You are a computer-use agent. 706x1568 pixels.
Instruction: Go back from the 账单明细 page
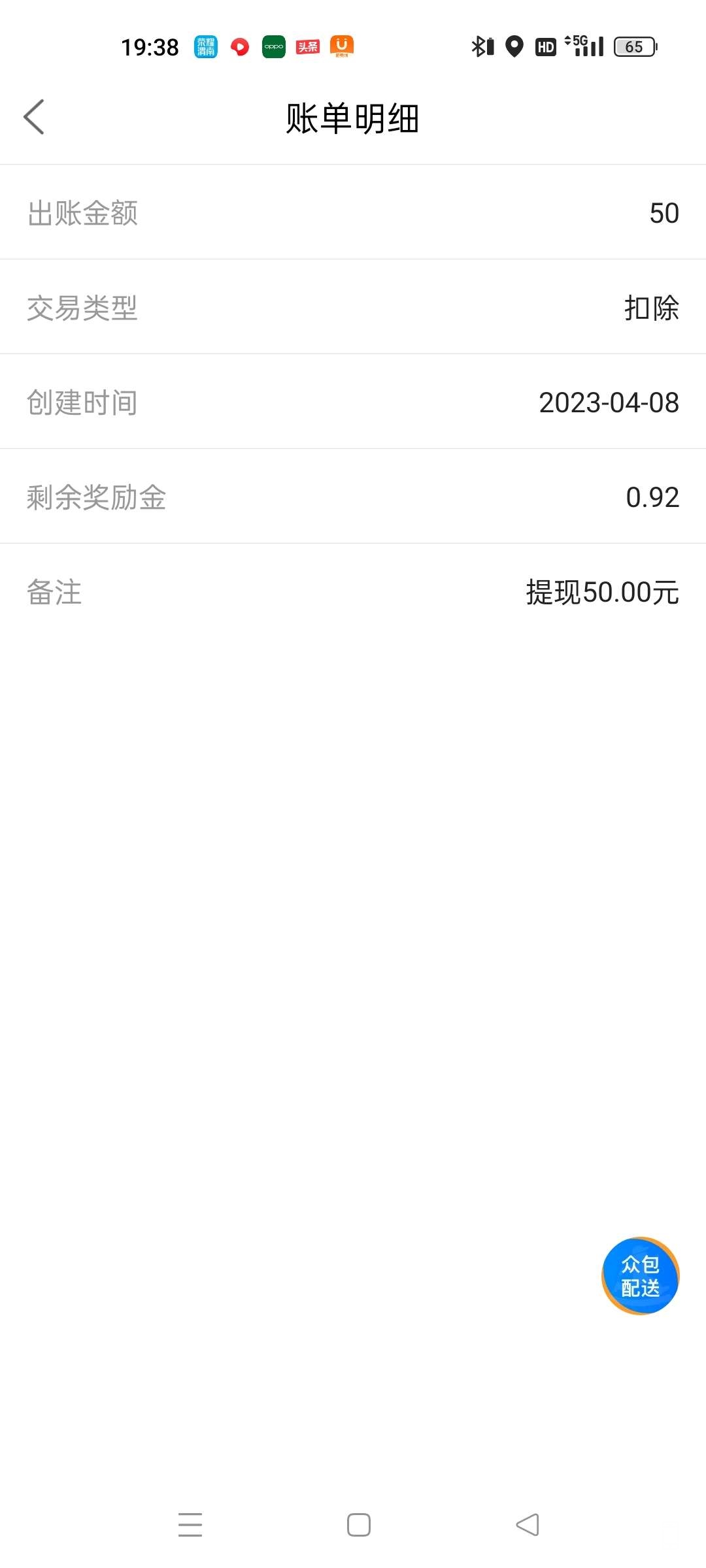[34, 118]
